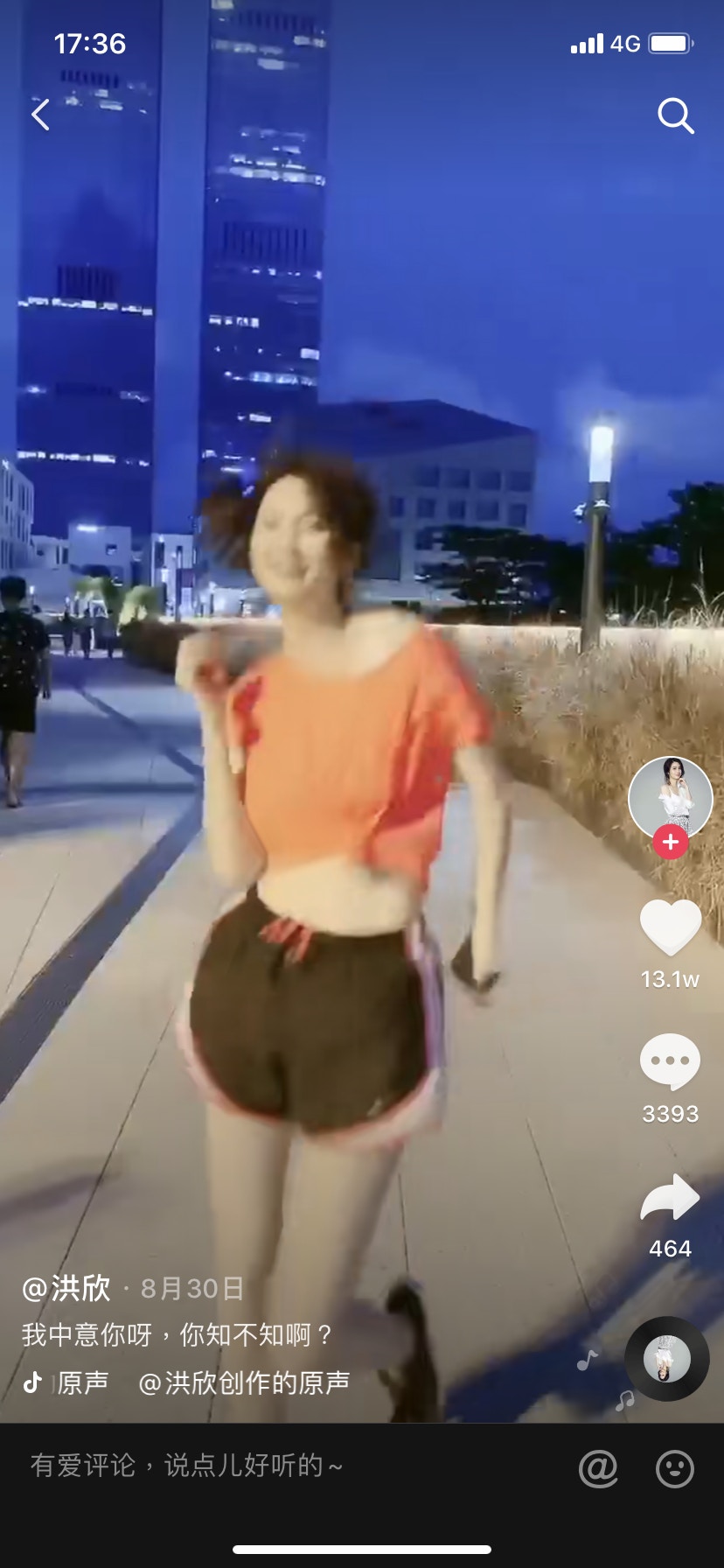Open search with the magnifier icon
This screenshot has height=1568, width=724.
coord(675,115)
